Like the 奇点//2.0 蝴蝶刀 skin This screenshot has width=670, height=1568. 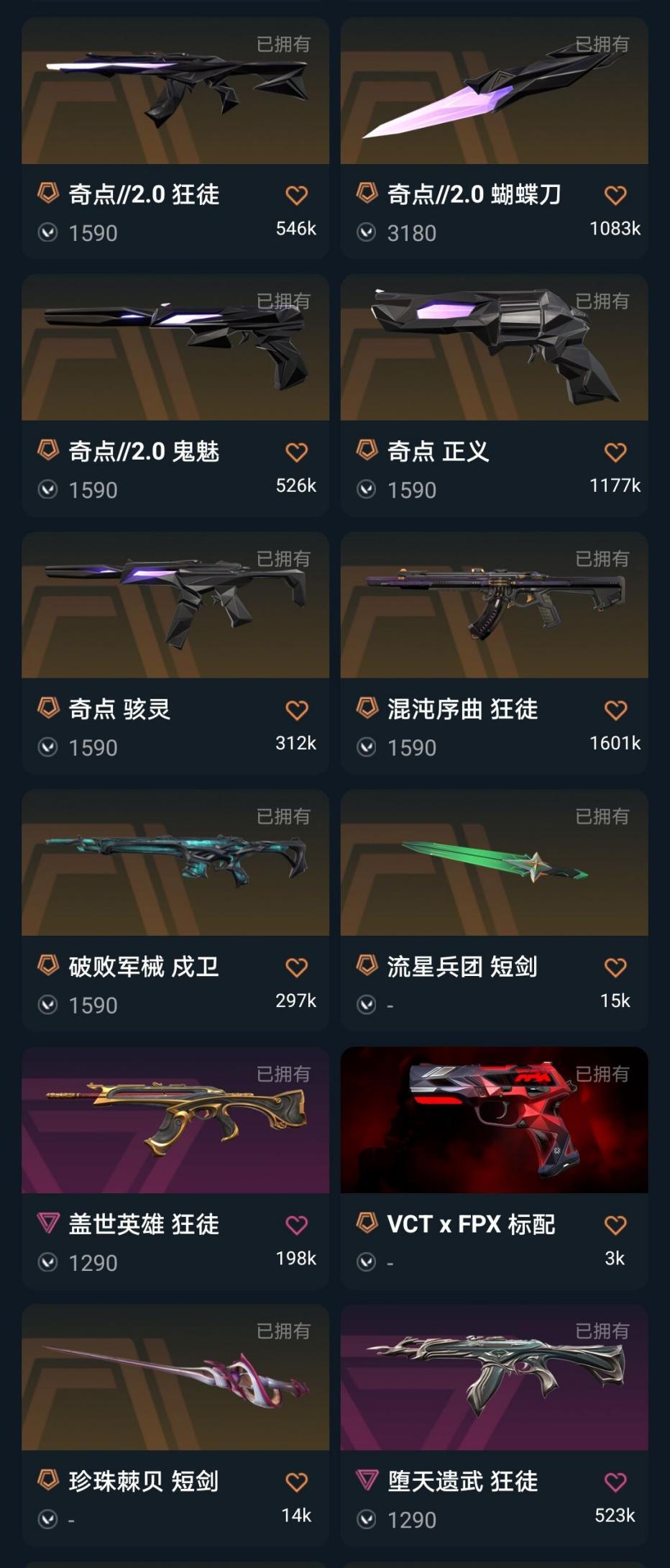pyautogui.click(x=615, y=195)
